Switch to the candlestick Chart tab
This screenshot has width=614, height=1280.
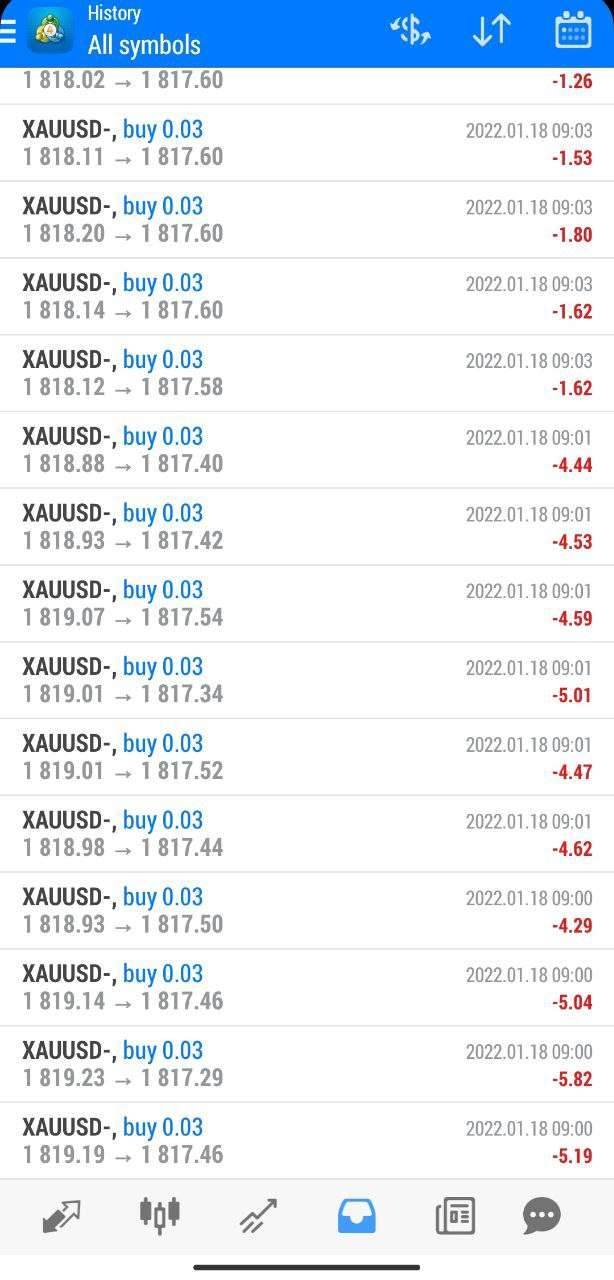click(160, 1215)
